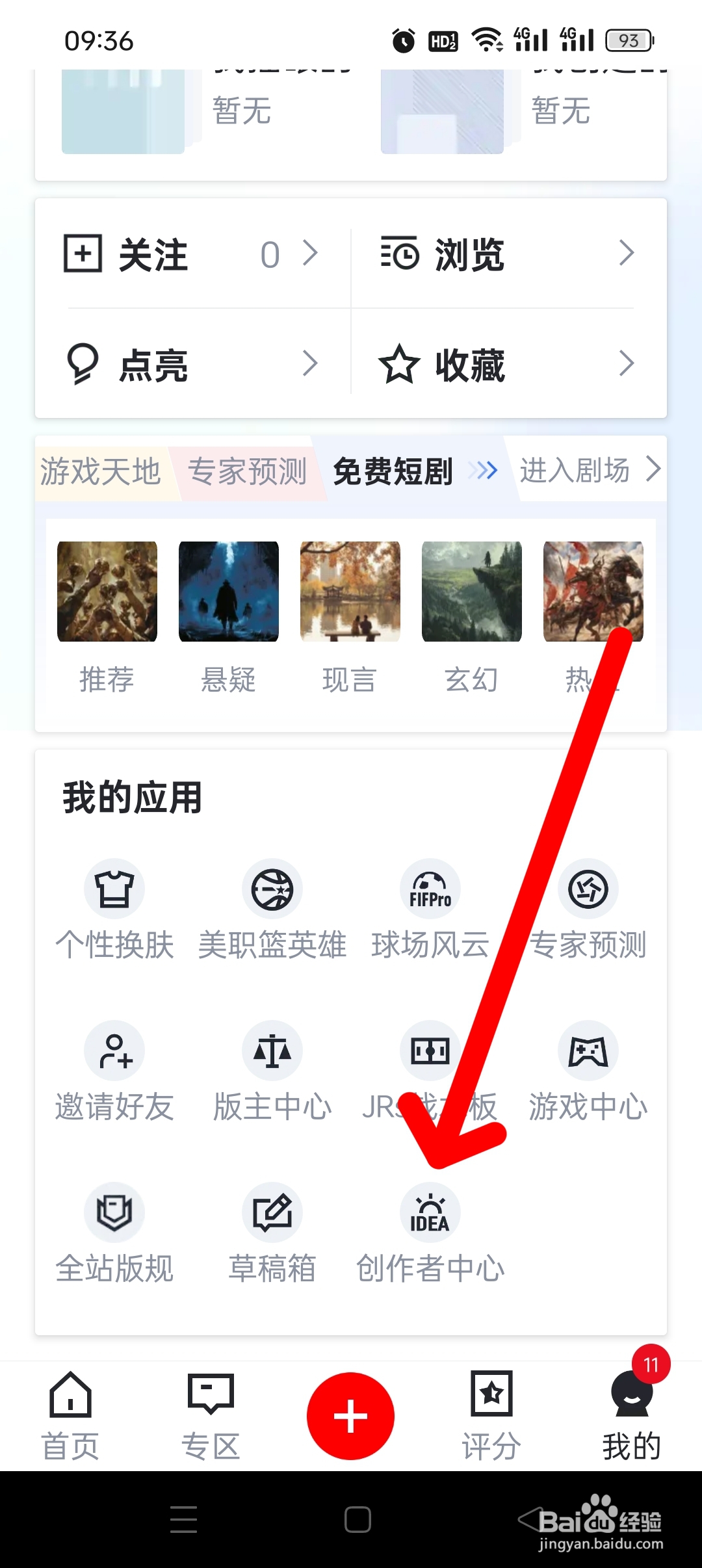Switch to the 免费短剧 tab
Screen dimensions: 702x1568
(x=393, y=473)
